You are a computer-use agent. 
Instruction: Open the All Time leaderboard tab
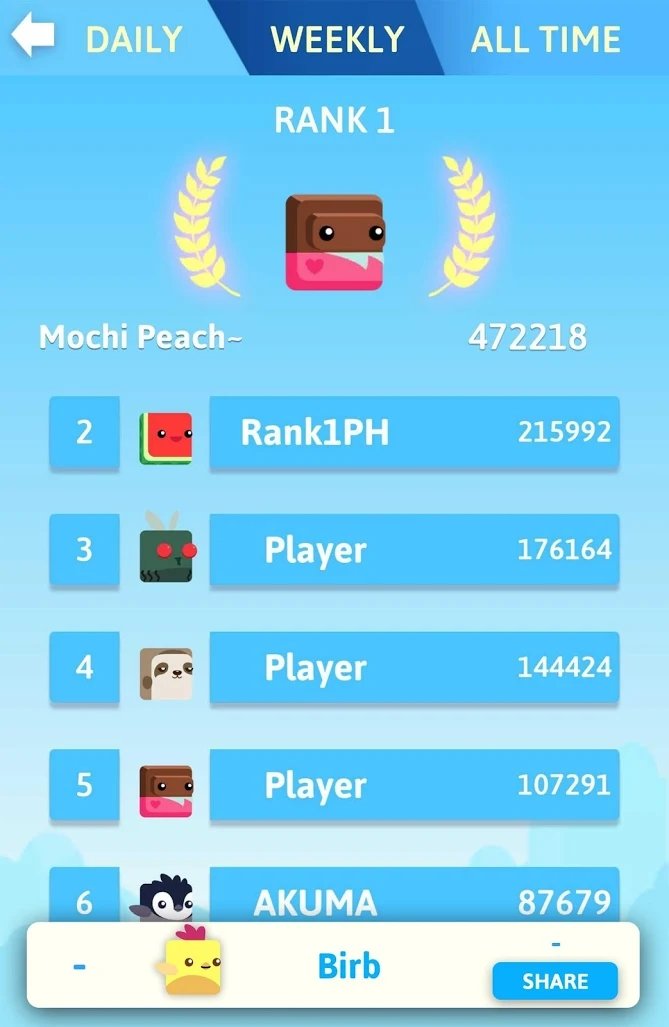click(545, 39)
